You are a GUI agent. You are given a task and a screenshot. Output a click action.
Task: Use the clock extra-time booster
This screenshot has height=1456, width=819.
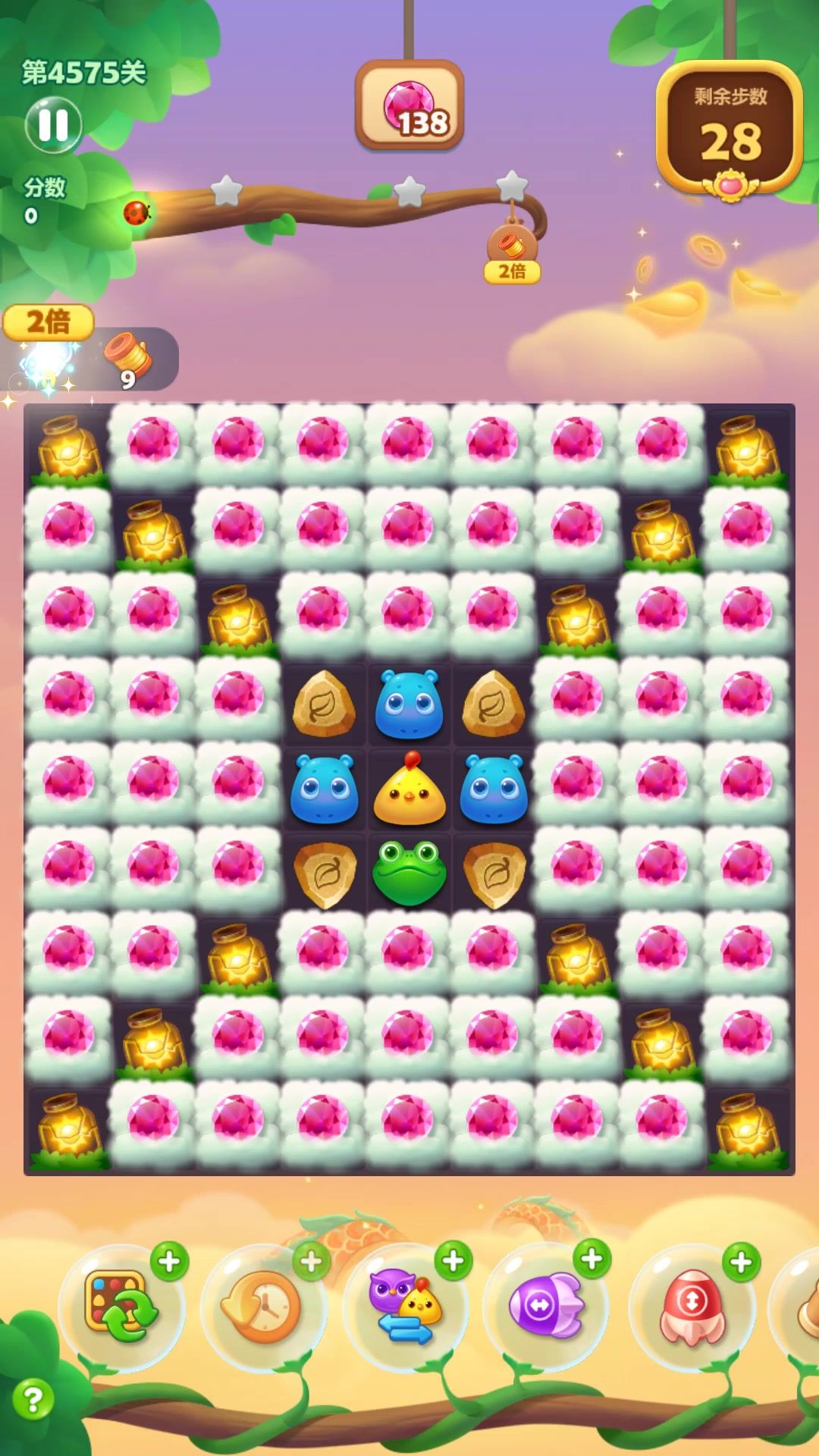tap(262, 1306)
